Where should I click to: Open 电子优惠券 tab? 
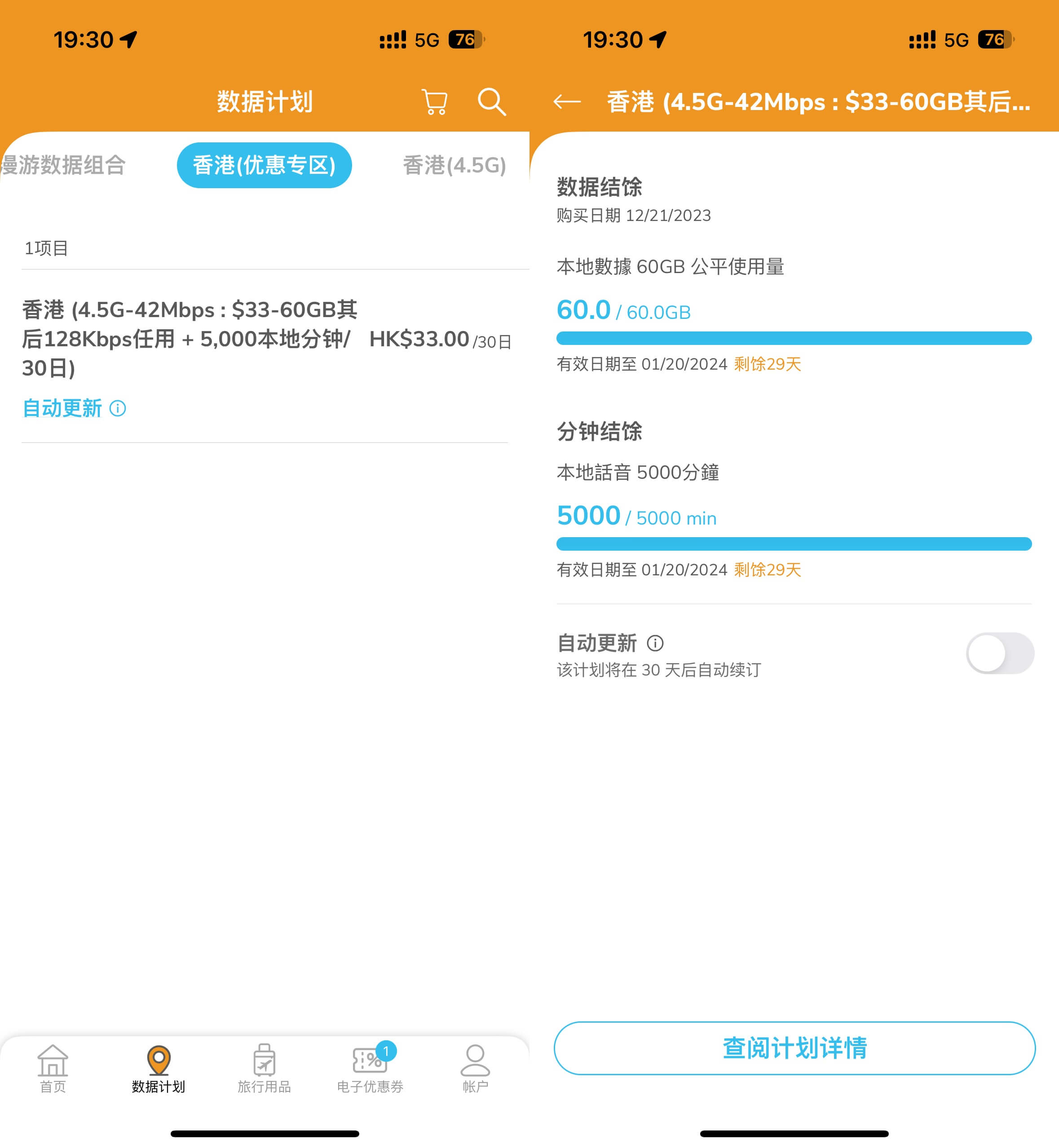[370, 1069]
